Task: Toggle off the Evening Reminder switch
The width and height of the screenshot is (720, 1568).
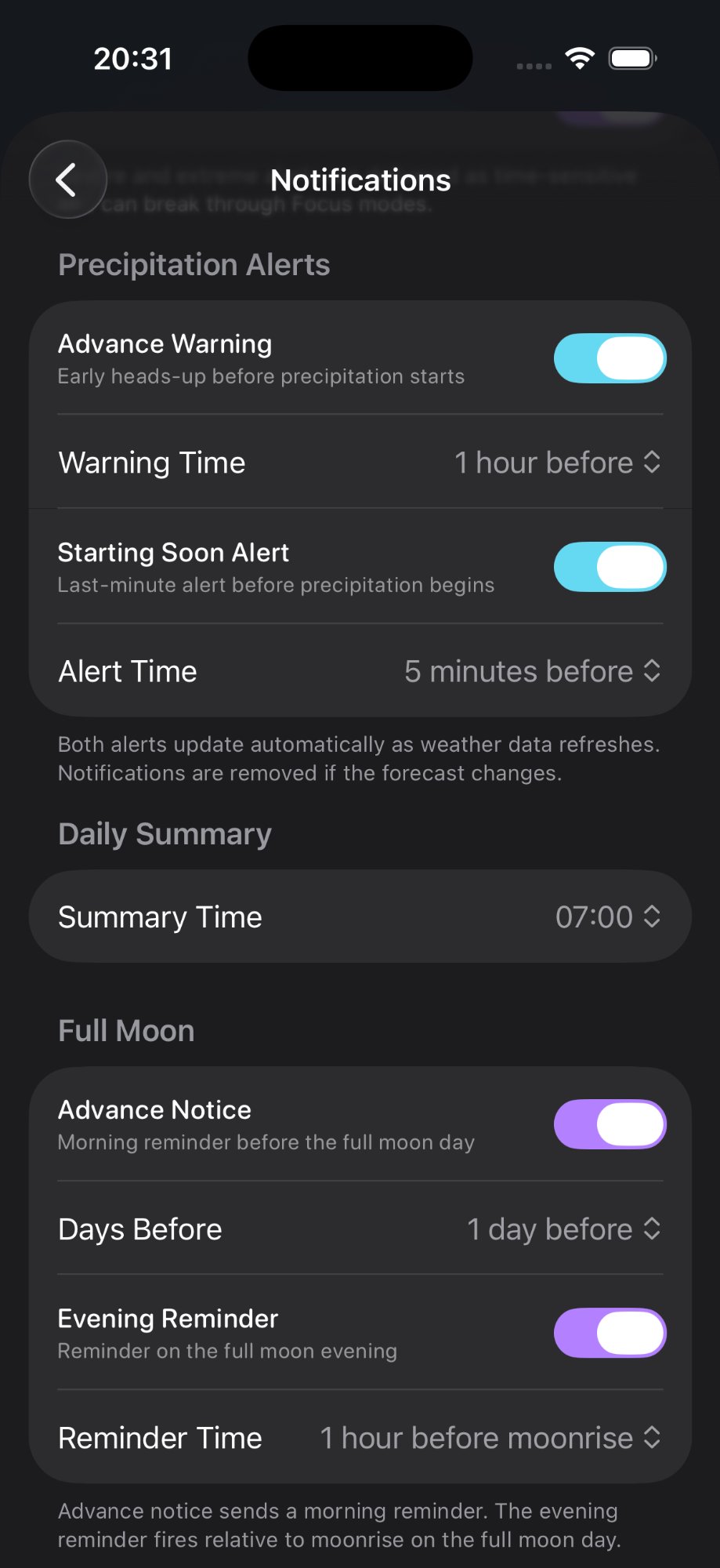Action: [x=610, y=1332]
